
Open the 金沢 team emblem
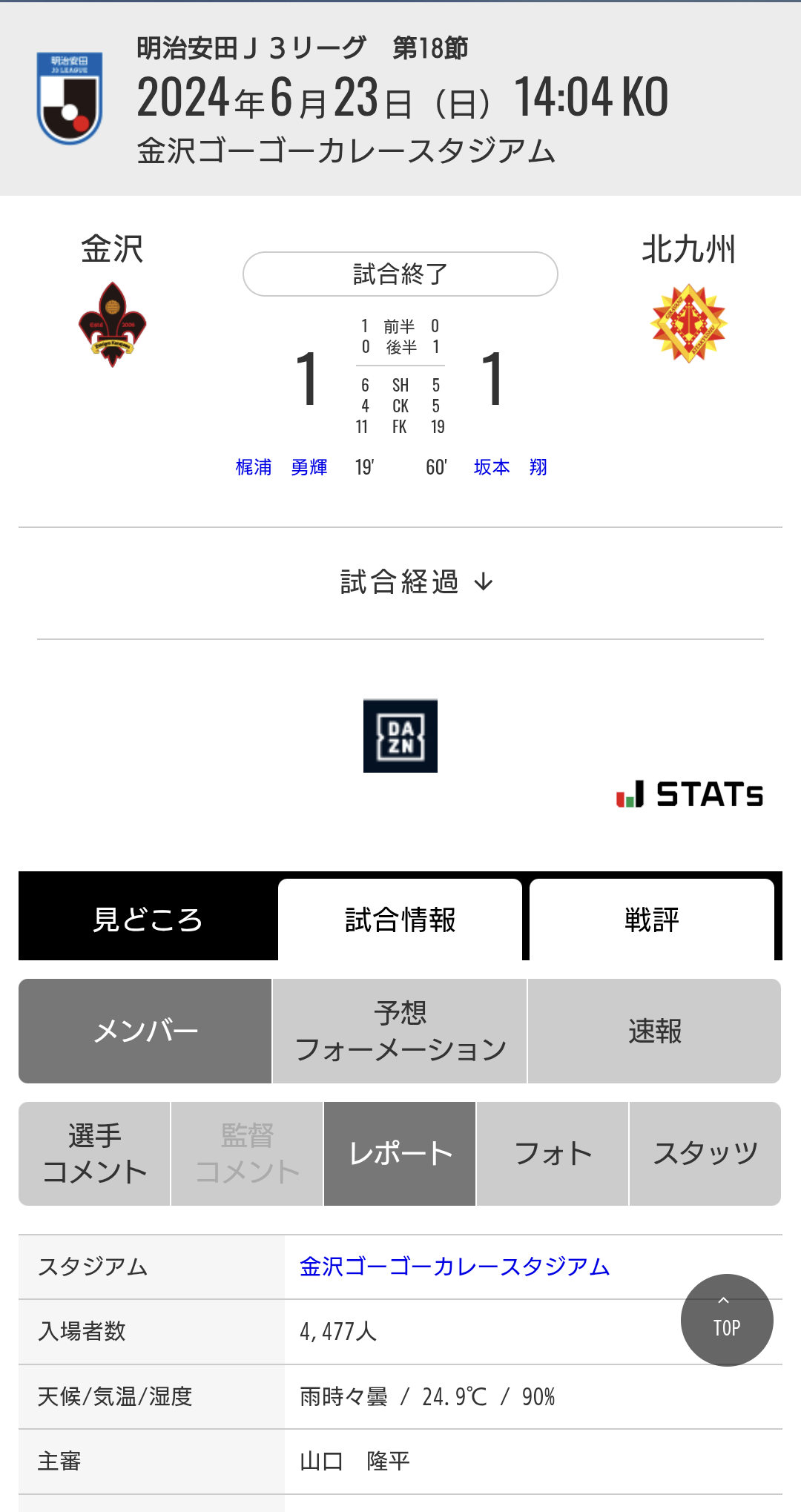(113, 324)
